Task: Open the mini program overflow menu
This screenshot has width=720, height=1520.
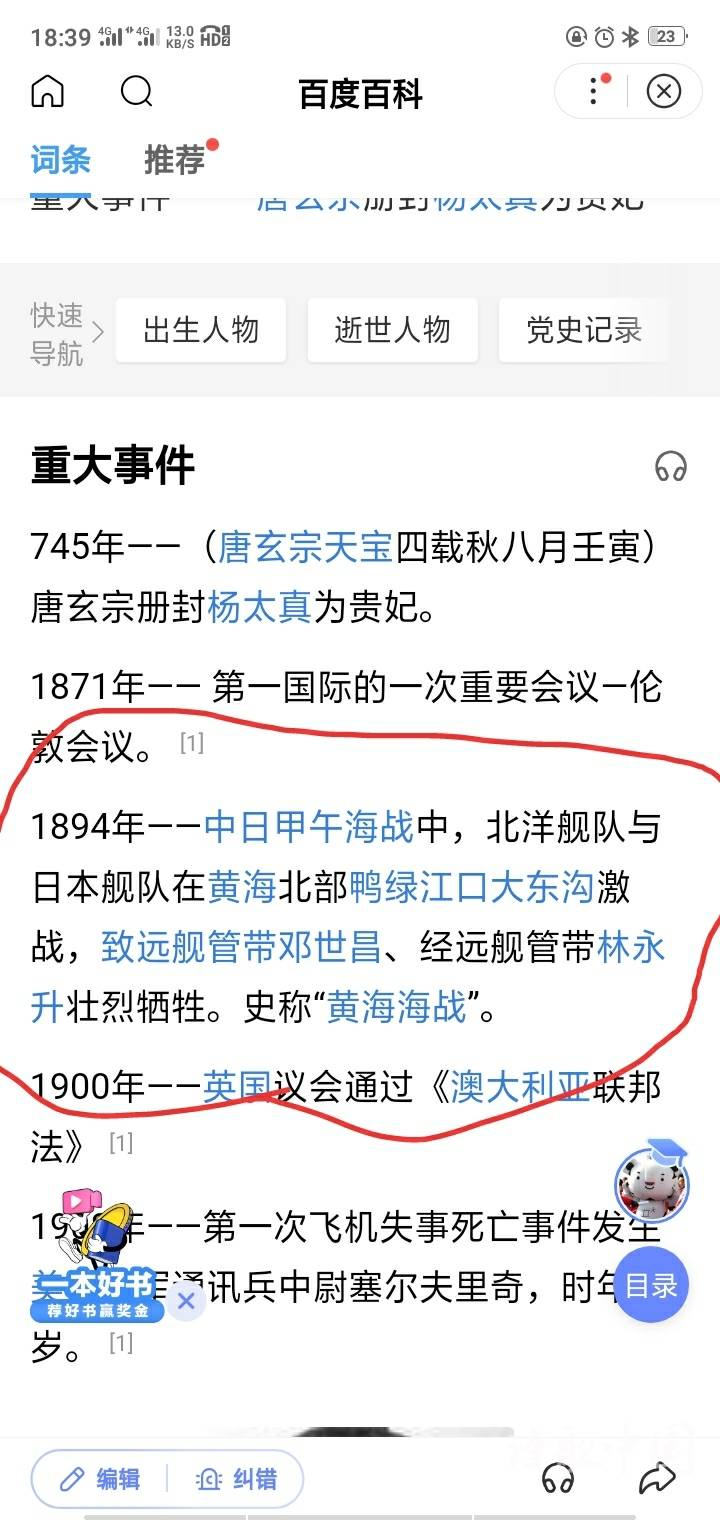Action: click(x=595, y=91)
